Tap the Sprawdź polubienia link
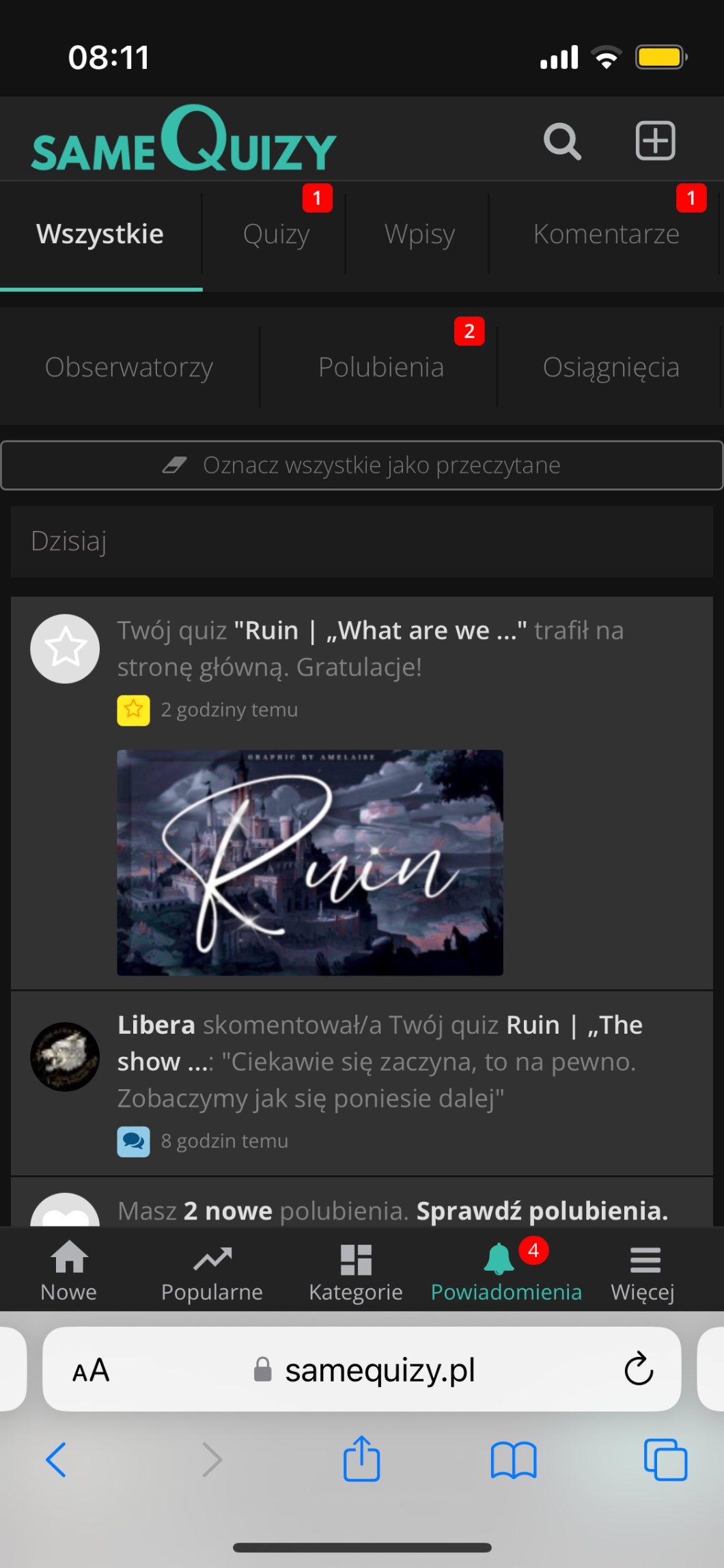The image size is (724, 1568). [x=542, y=1211]
